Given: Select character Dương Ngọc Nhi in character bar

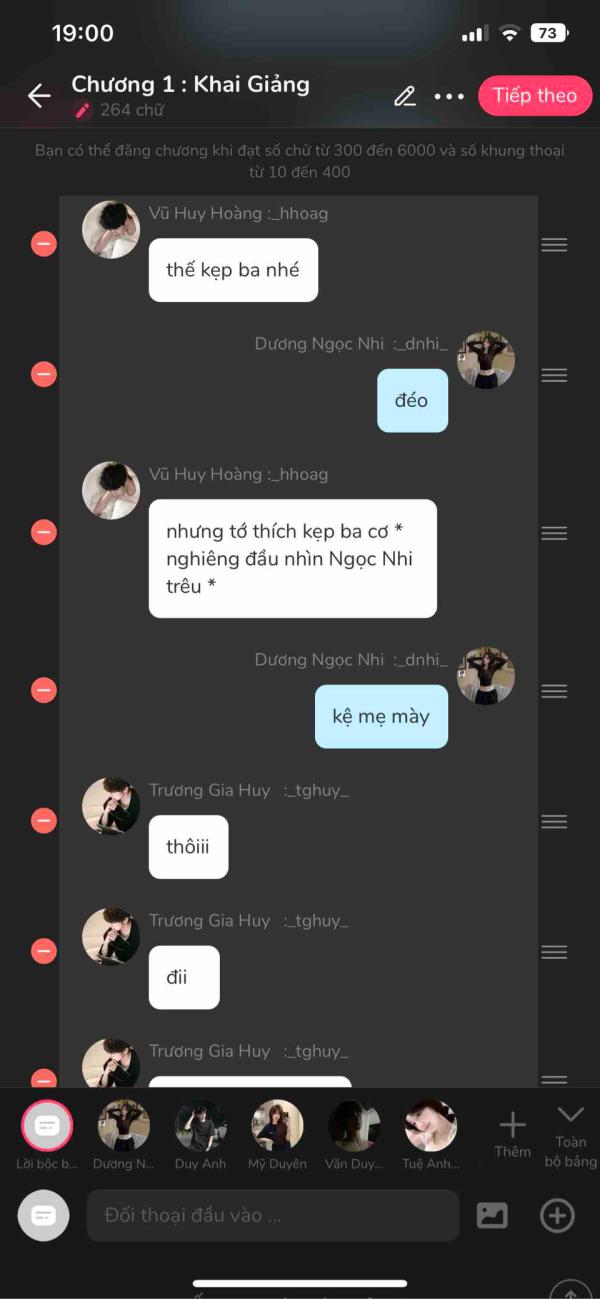Looking at the screenshot, I should pos(124,1127).
